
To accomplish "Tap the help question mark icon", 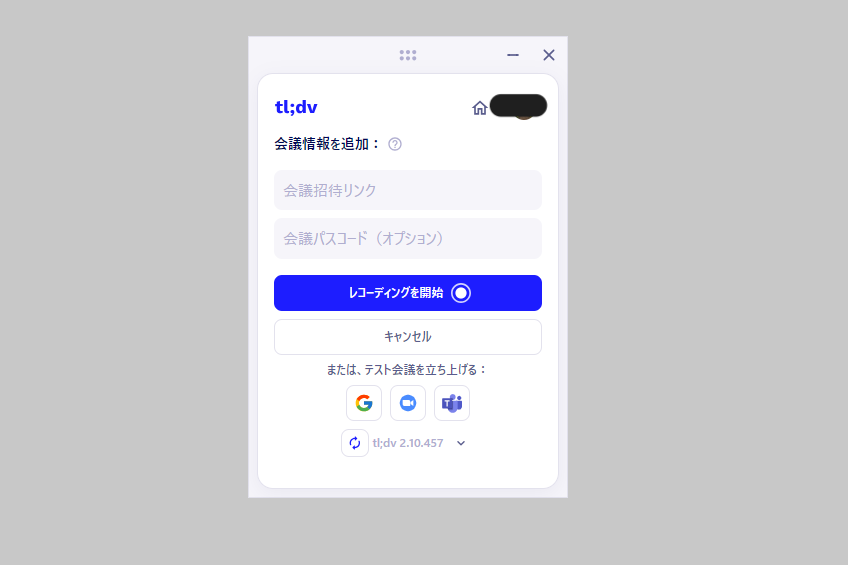I will coord(395,144).
